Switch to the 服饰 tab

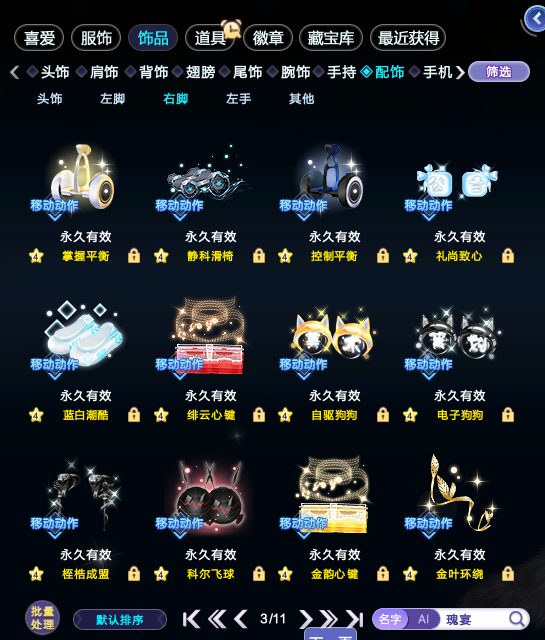pyautogui.click(x=96, y=38)
